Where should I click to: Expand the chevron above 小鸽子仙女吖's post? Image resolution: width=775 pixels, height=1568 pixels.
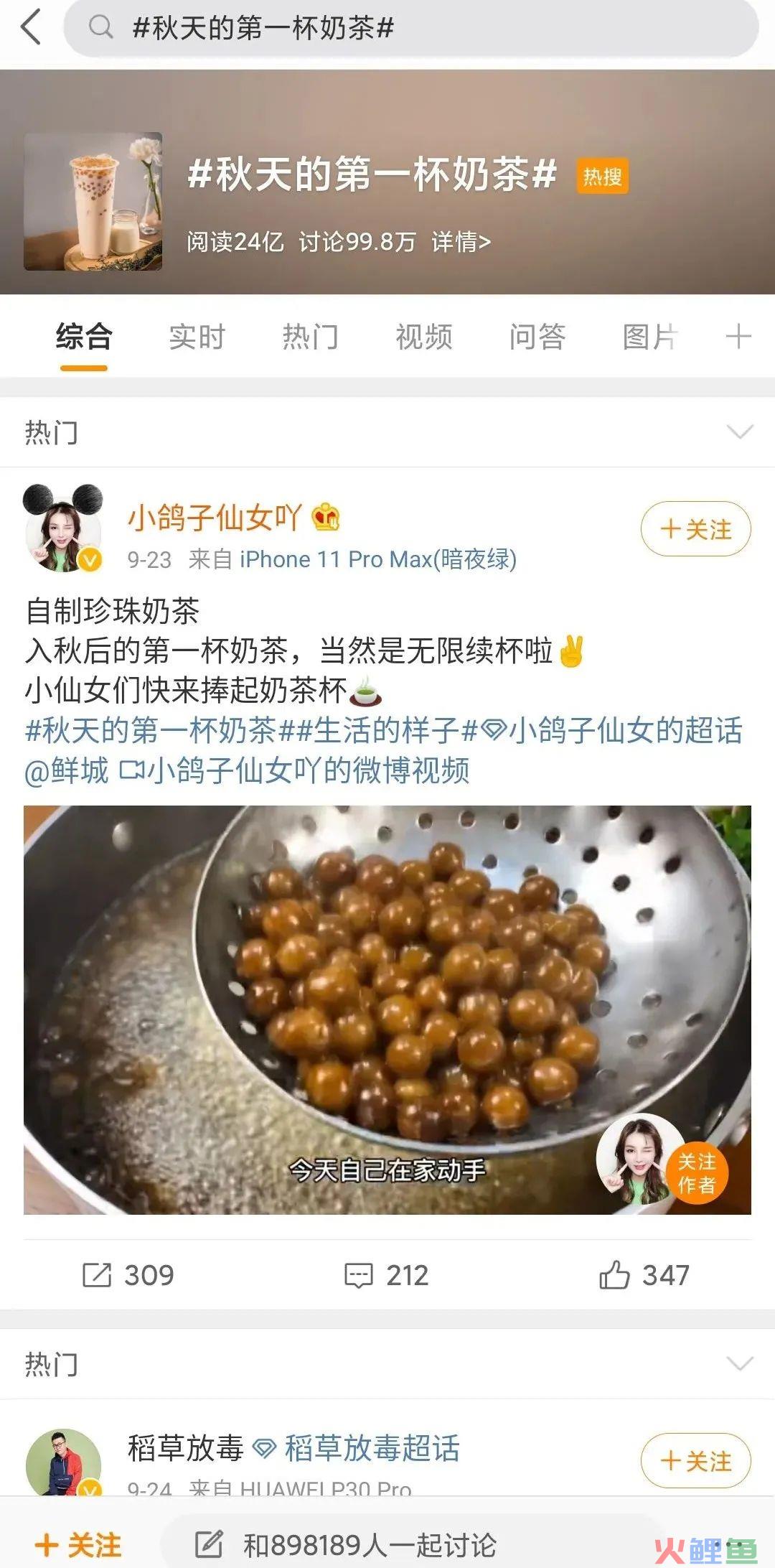[x=740, y=431]
